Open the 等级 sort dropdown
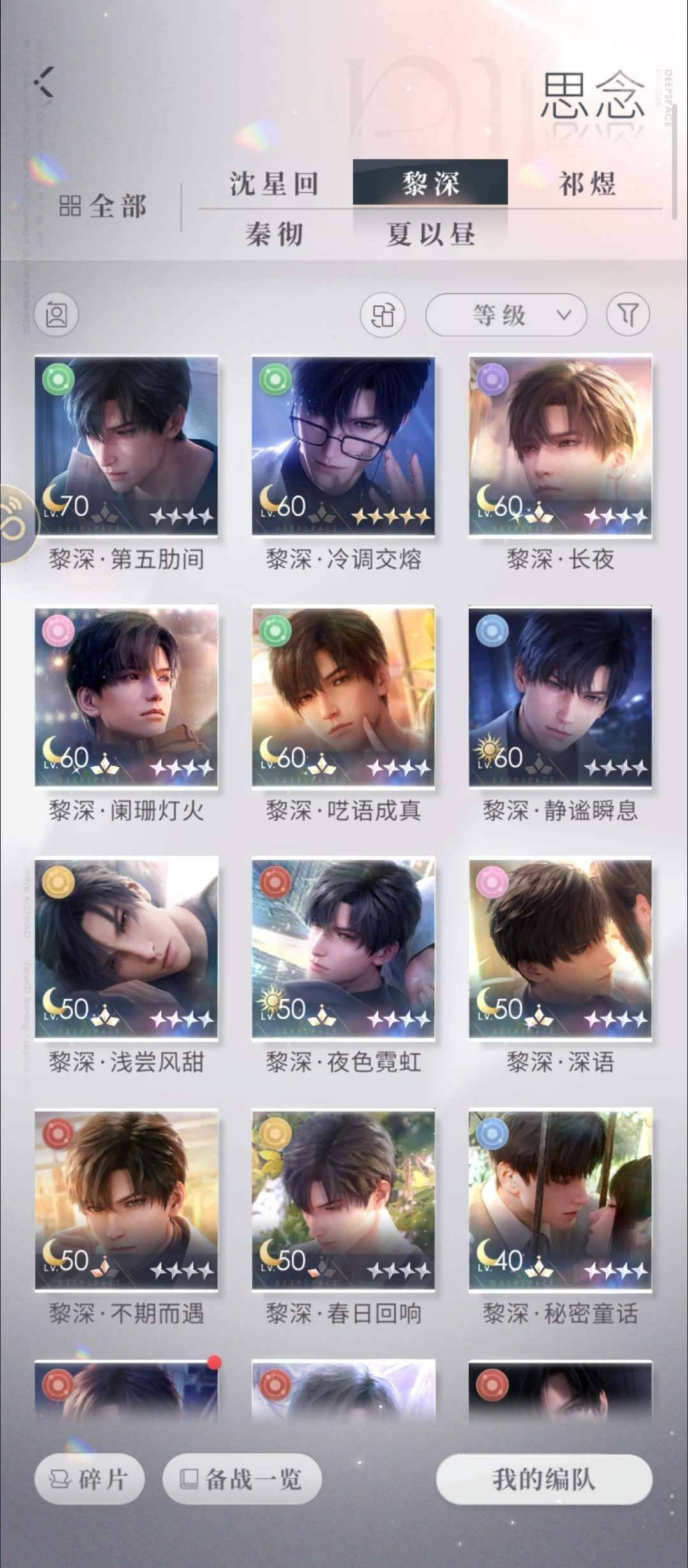 point(506,315)
